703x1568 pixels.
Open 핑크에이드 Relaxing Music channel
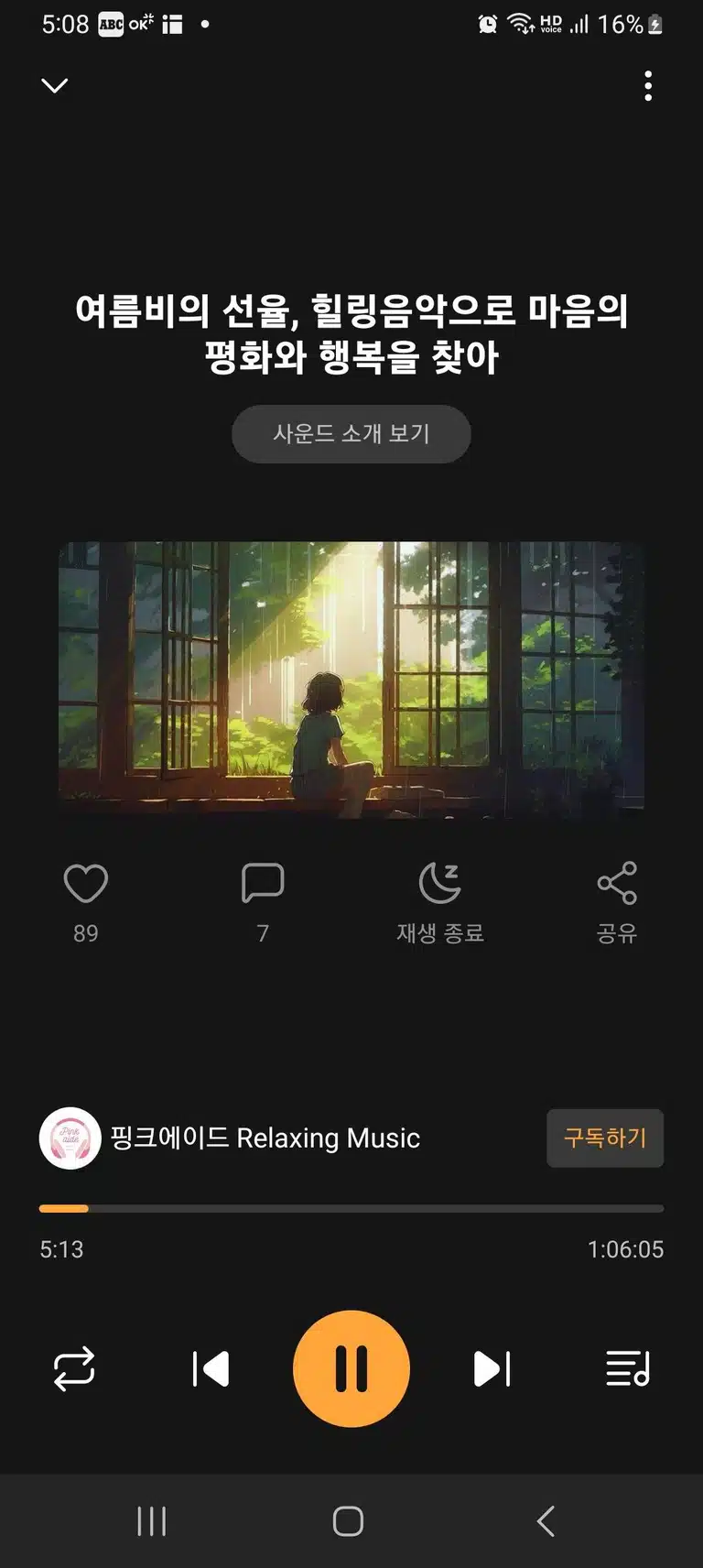tap(230, 1138)
